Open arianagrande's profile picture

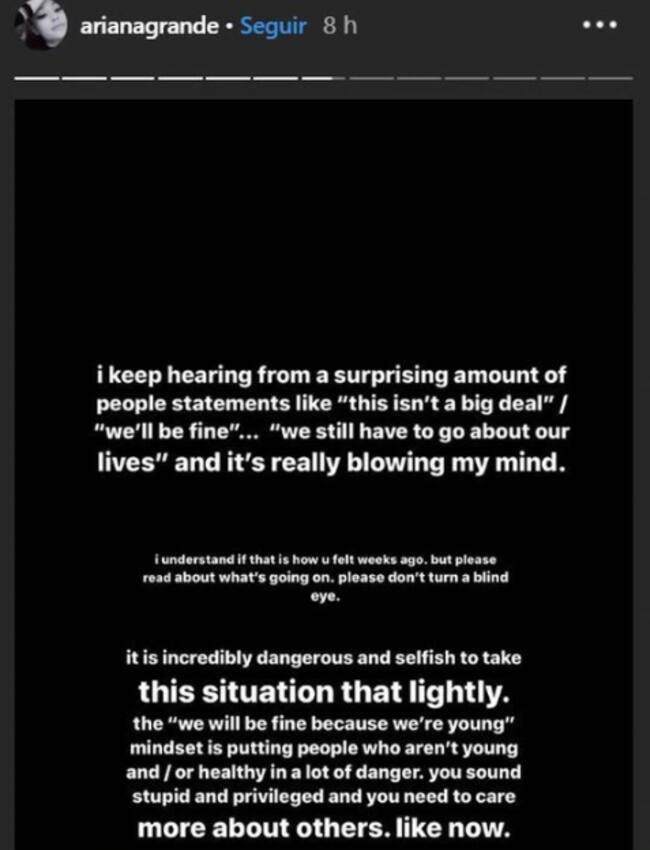(x=41, y=29)
